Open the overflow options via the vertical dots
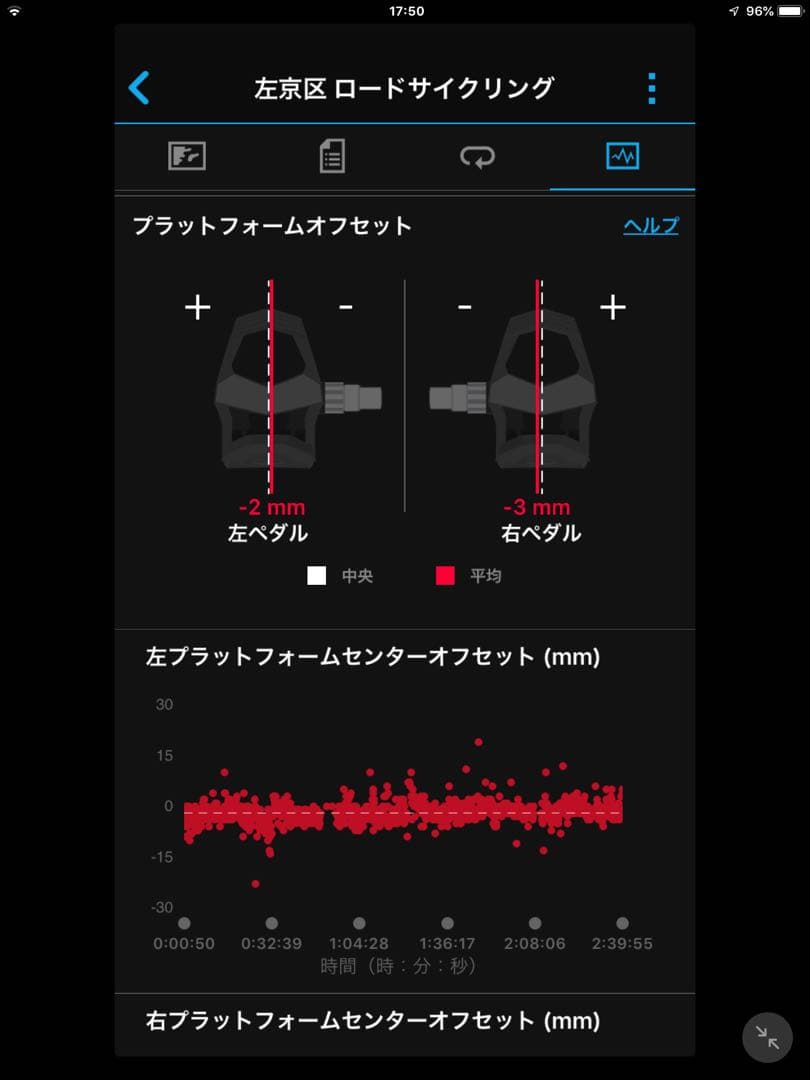 (651, 88)
